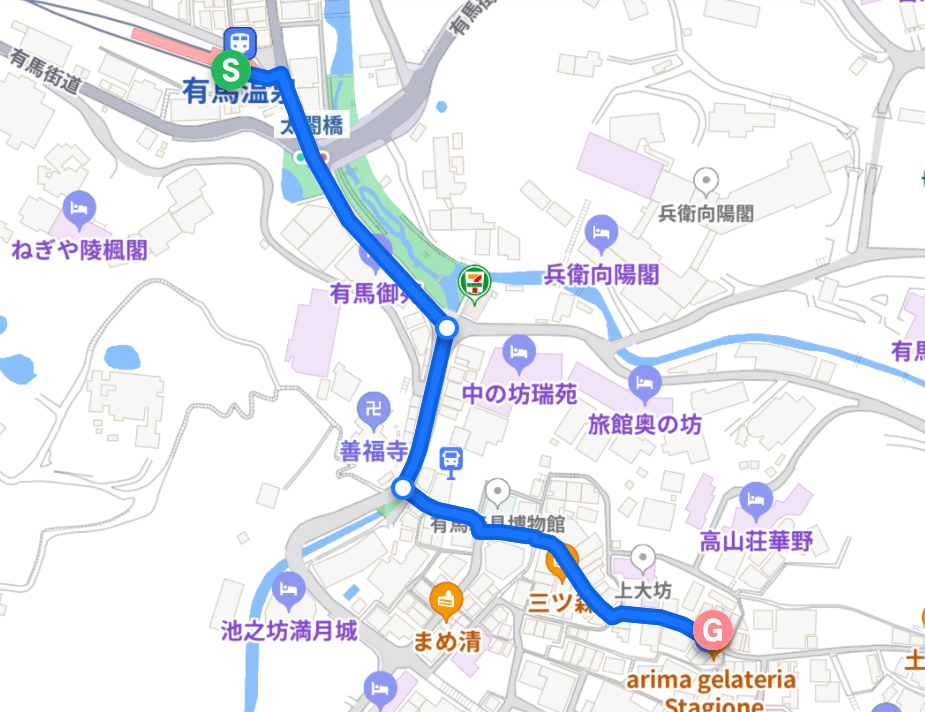Tap the bus stop icon near 善福寺
This screenshot has height=712, width=925.
[x=451, y=459]
